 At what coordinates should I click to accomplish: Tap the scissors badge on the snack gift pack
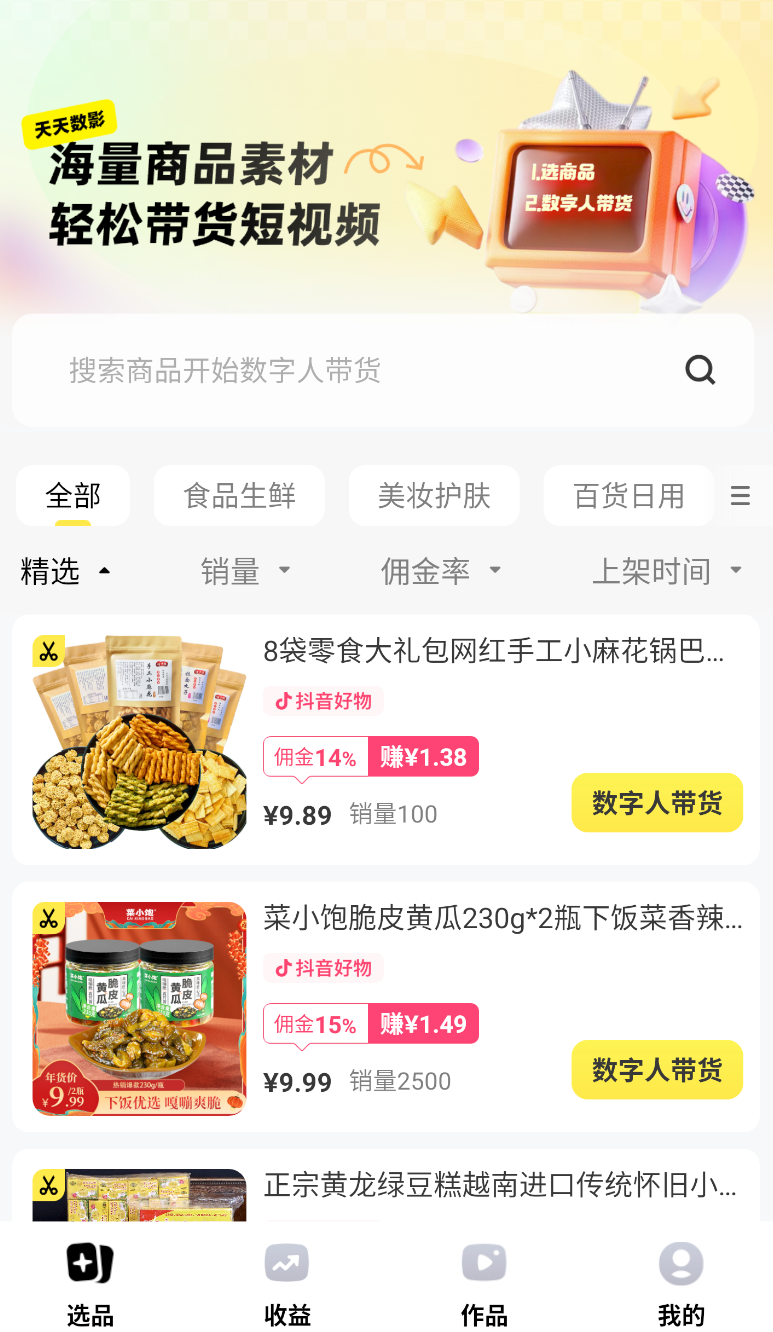[x=46, y=651]
